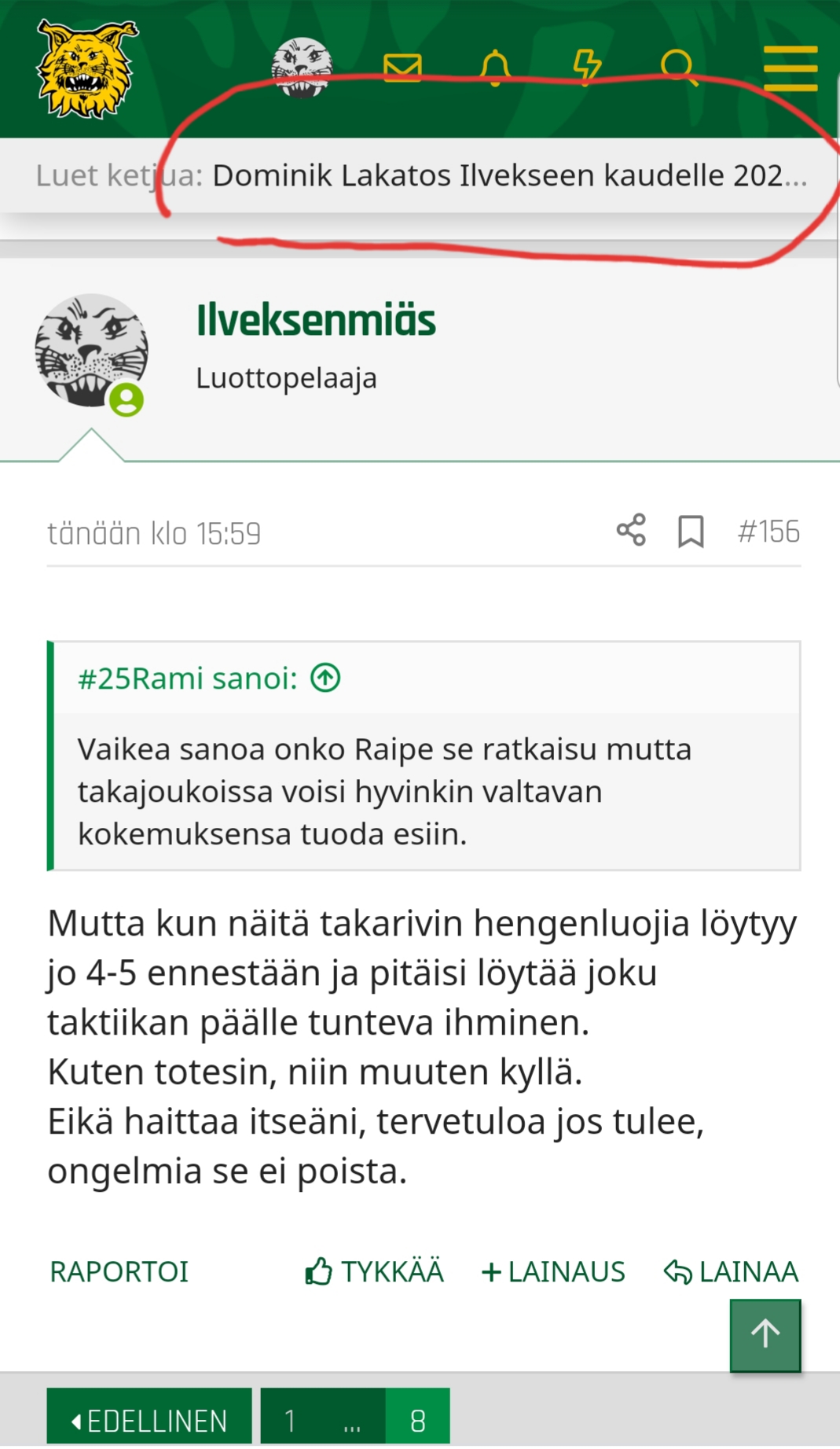Open the Dominik Lakatos thread title

[509, 175]
